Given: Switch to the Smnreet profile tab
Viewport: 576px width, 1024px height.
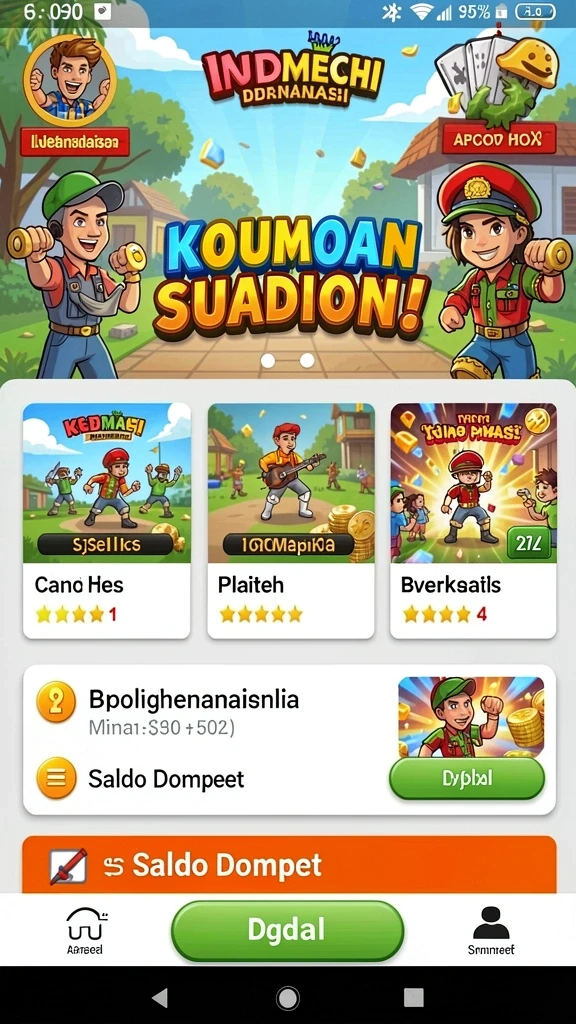Looking at the screenshot, I should [x=491, y=930].
